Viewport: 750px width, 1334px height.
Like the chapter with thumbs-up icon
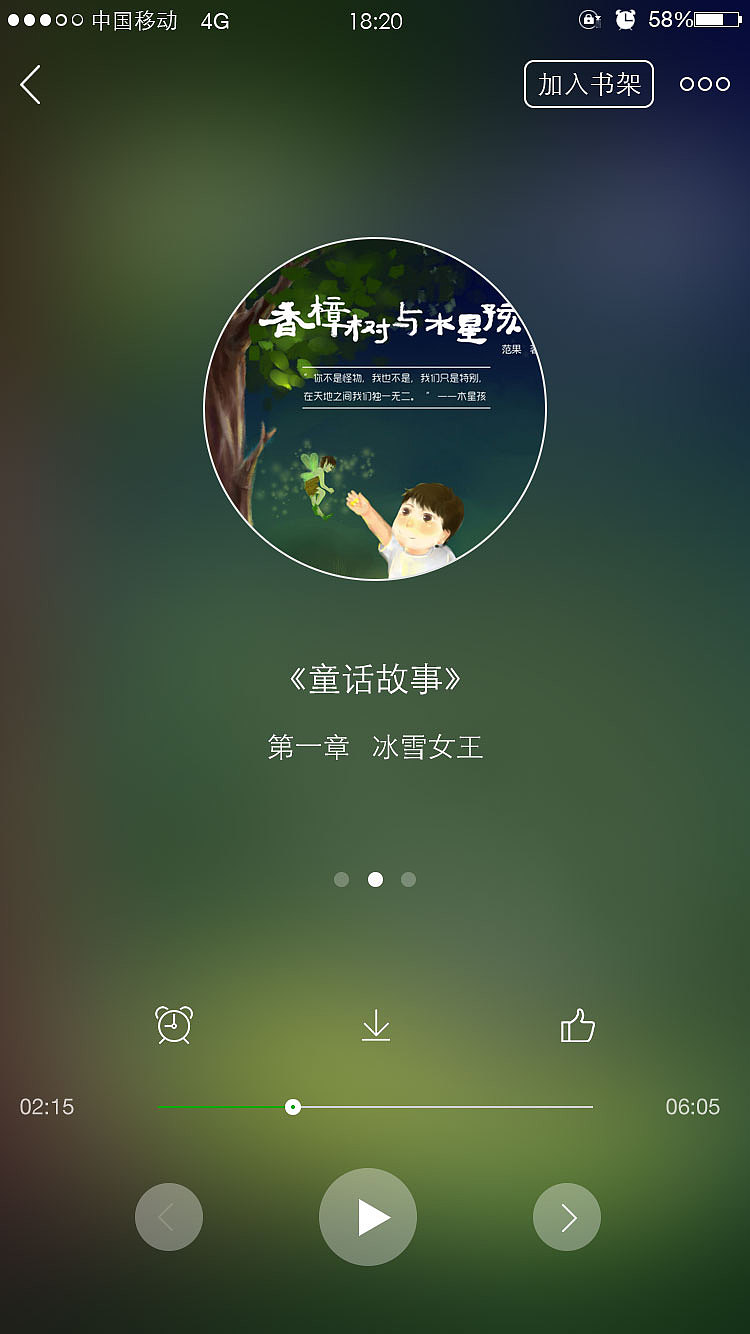tap(577, 1024)
